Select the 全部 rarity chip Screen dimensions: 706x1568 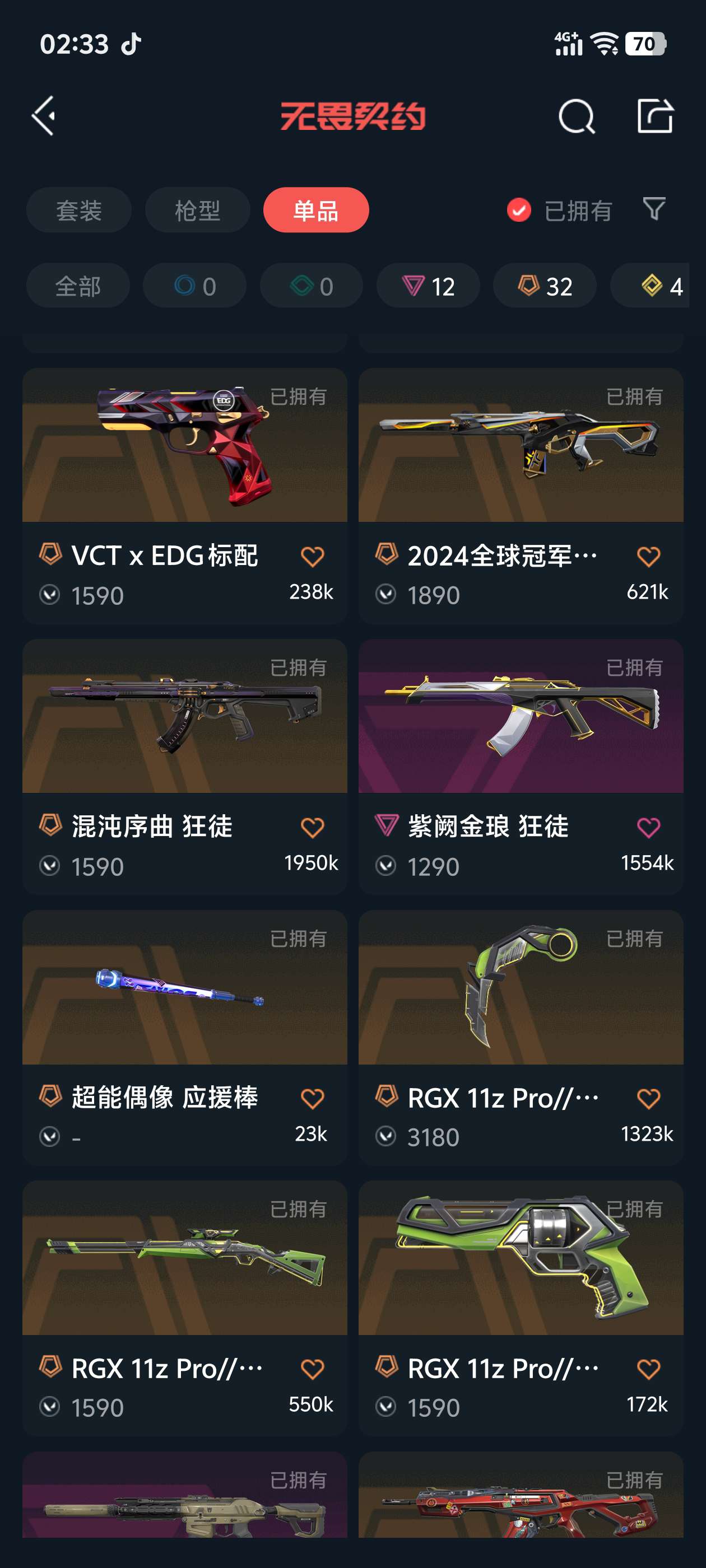78,286
